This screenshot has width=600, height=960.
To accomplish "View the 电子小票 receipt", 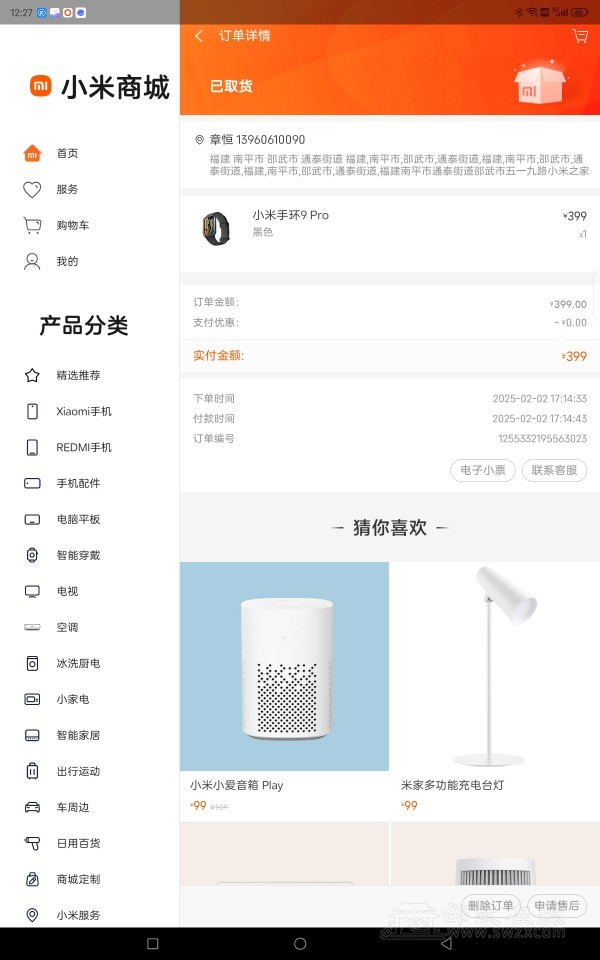I will point(482,470).
